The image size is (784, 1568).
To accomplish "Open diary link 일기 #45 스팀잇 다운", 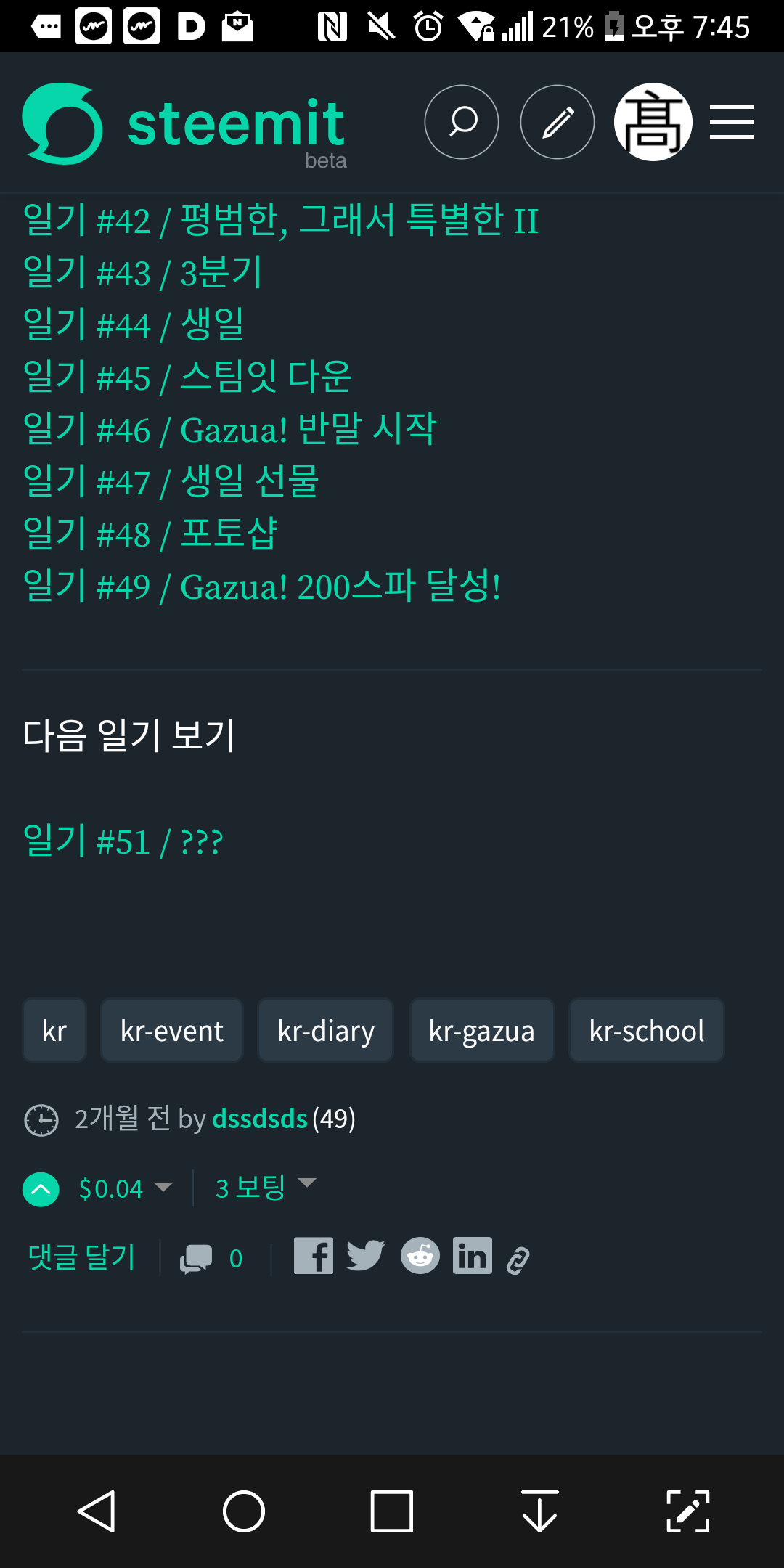I will [187, 377].
